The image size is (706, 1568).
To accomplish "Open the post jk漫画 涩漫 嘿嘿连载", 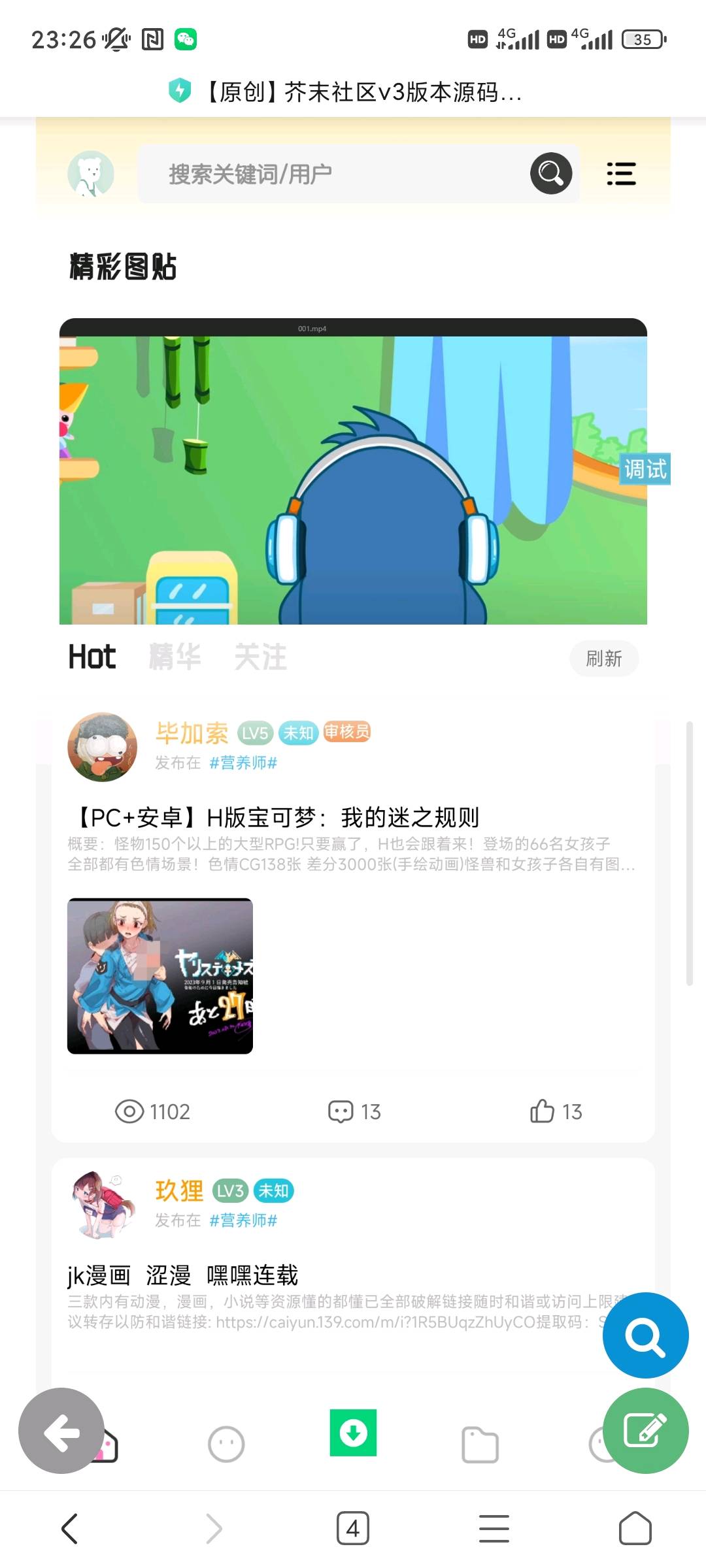I will (183, 1275).
